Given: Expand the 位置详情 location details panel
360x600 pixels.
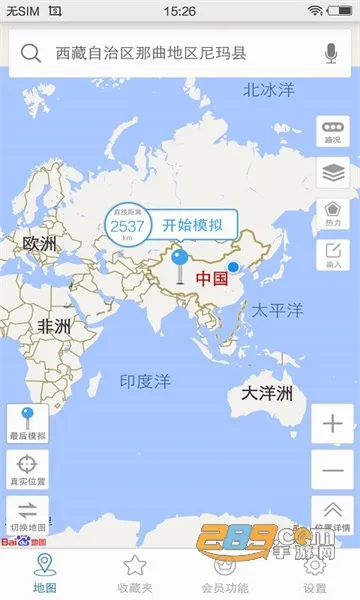Looking at the screenshot, I should (332, 515).
